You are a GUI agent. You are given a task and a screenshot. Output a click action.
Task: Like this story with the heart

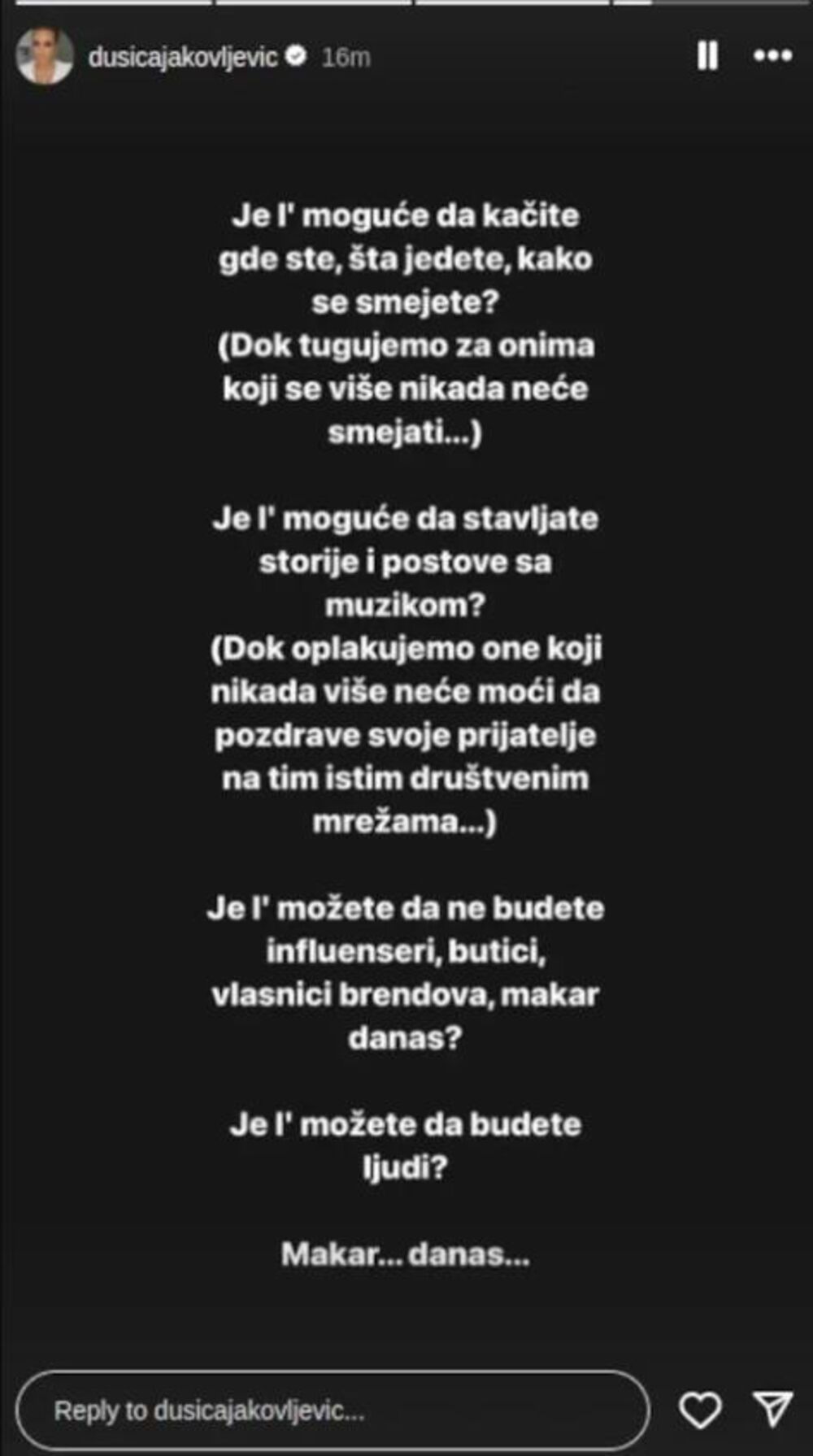(700, 1410)
